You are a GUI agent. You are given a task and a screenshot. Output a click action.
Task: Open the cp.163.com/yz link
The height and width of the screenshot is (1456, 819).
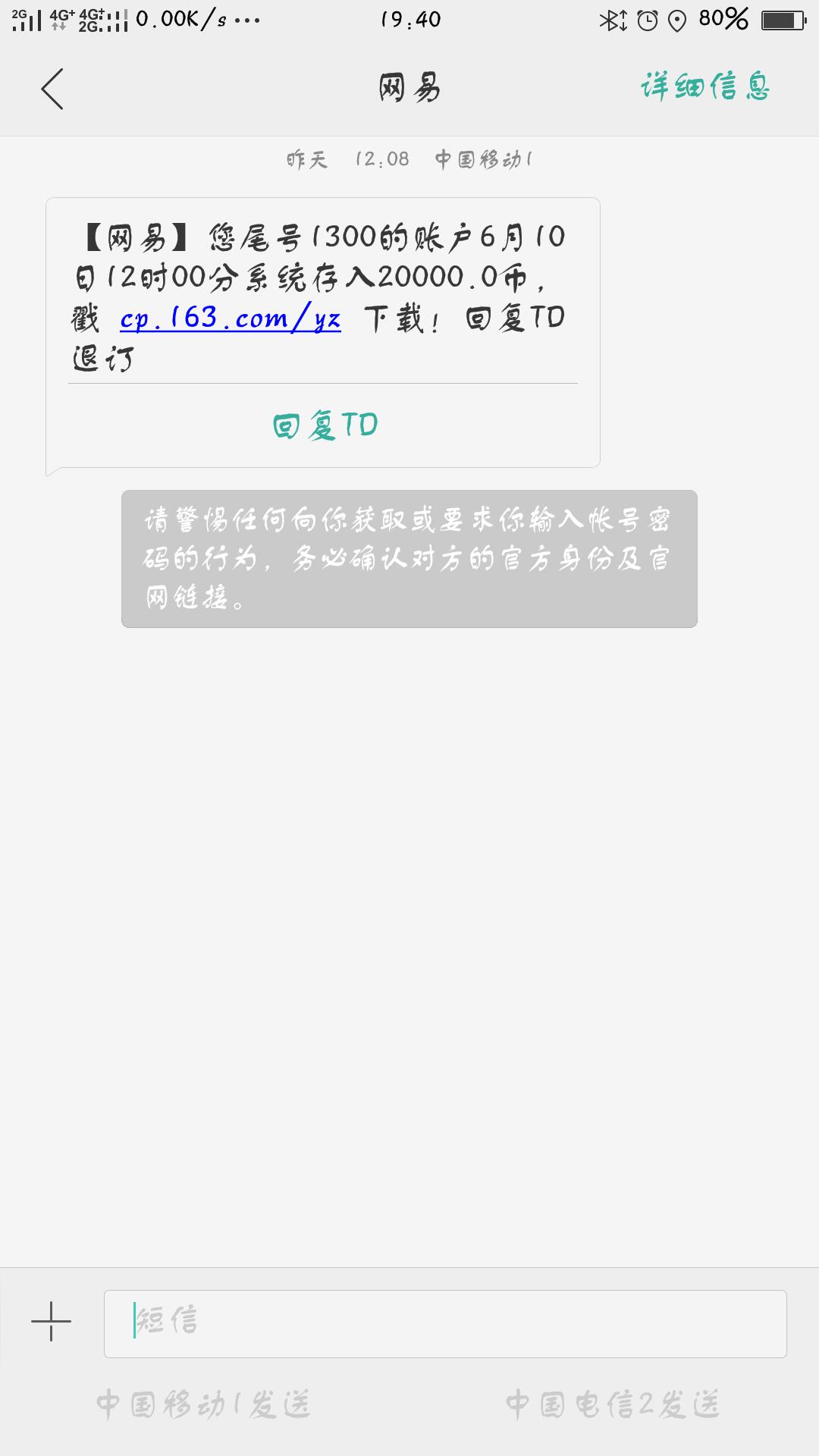pyautogui.click(x=231, y=318)
